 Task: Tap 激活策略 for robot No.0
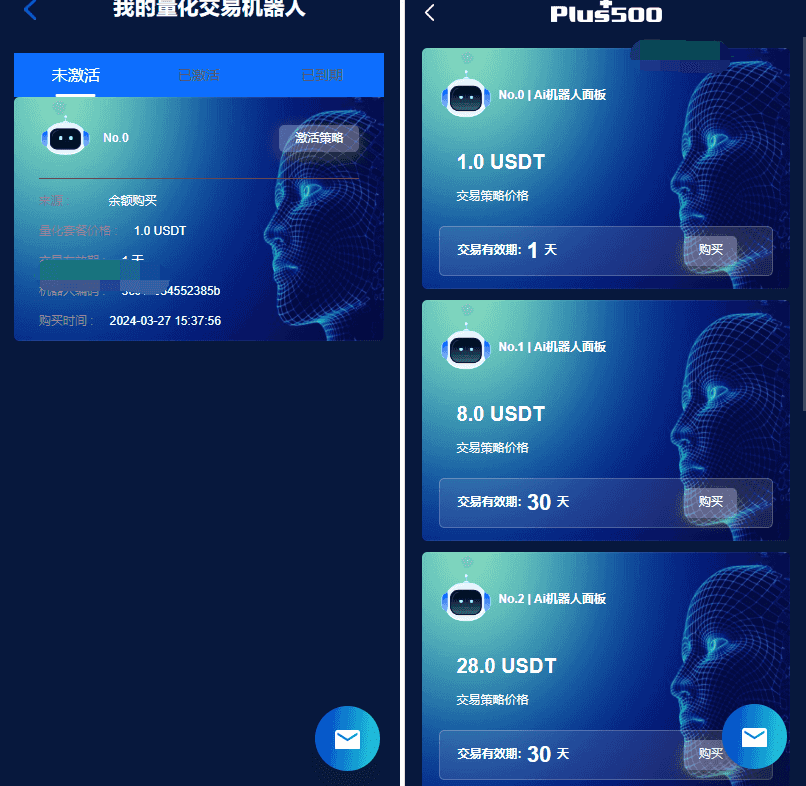point(318,138)
